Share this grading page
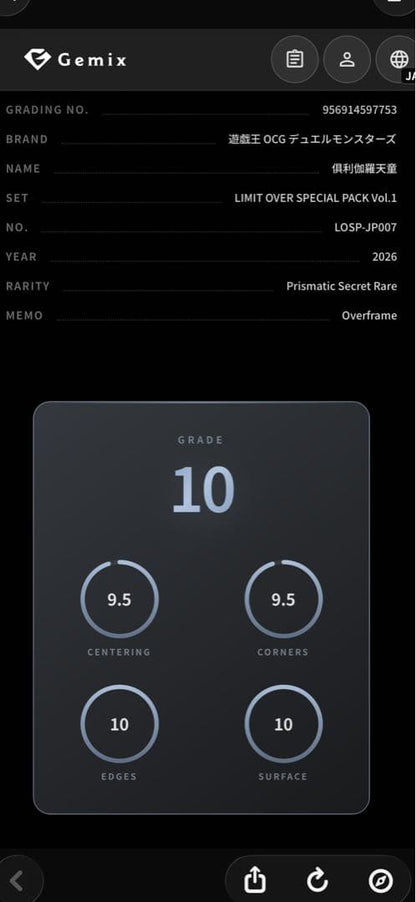The image size is (416, 902). (x=255, y=880)
